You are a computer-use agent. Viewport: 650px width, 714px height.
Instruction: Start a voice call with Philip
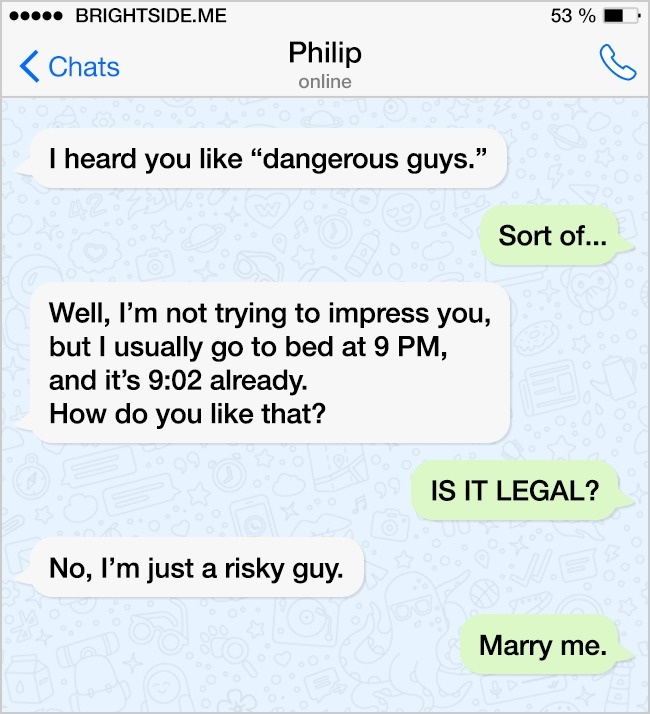pyautogui.click(x=616, y=64)
